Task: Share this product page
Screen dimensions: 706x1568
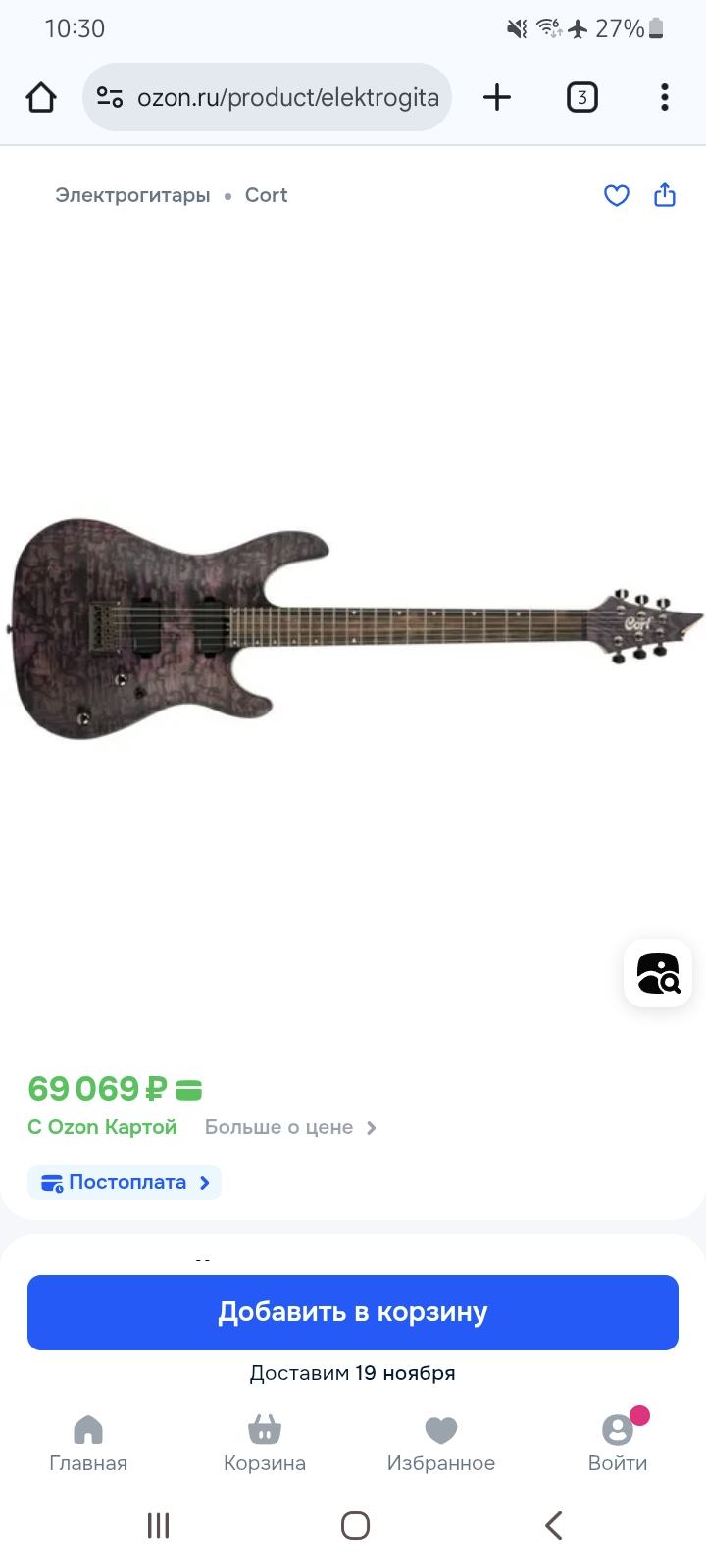Action: click(665, 195)
